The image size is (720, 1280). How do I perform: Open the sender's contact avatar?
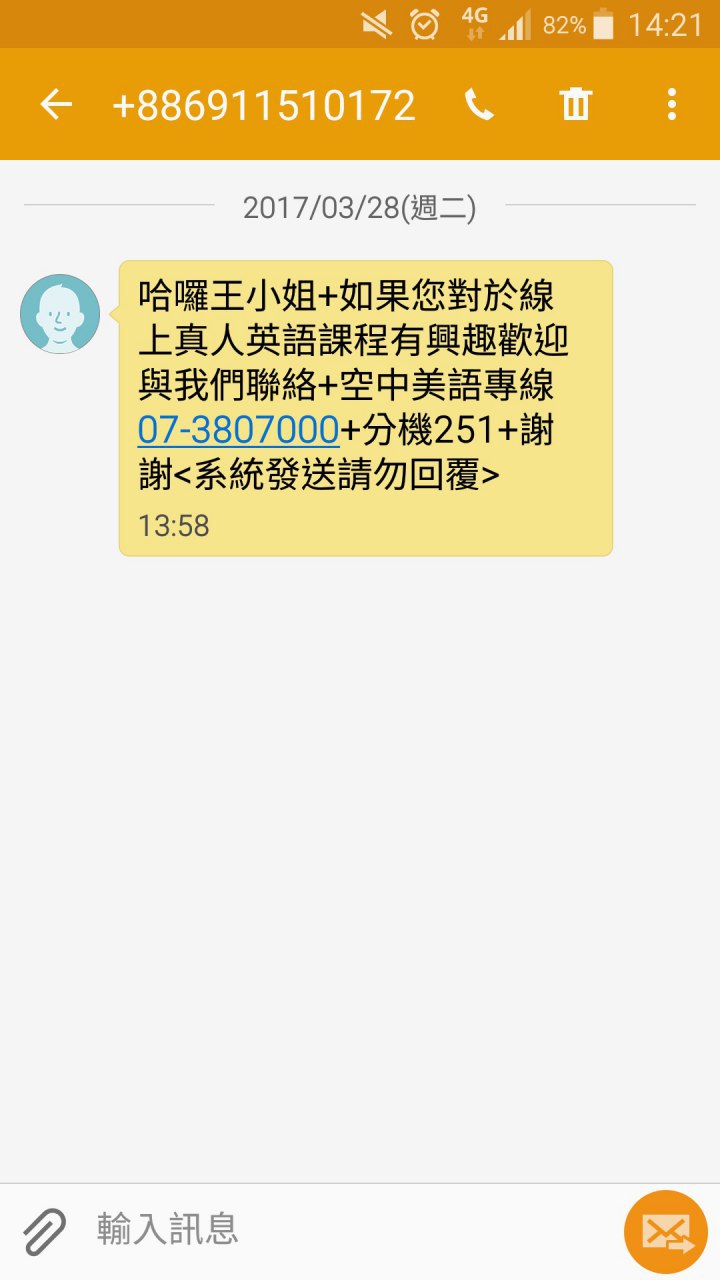tap(60, 313)
